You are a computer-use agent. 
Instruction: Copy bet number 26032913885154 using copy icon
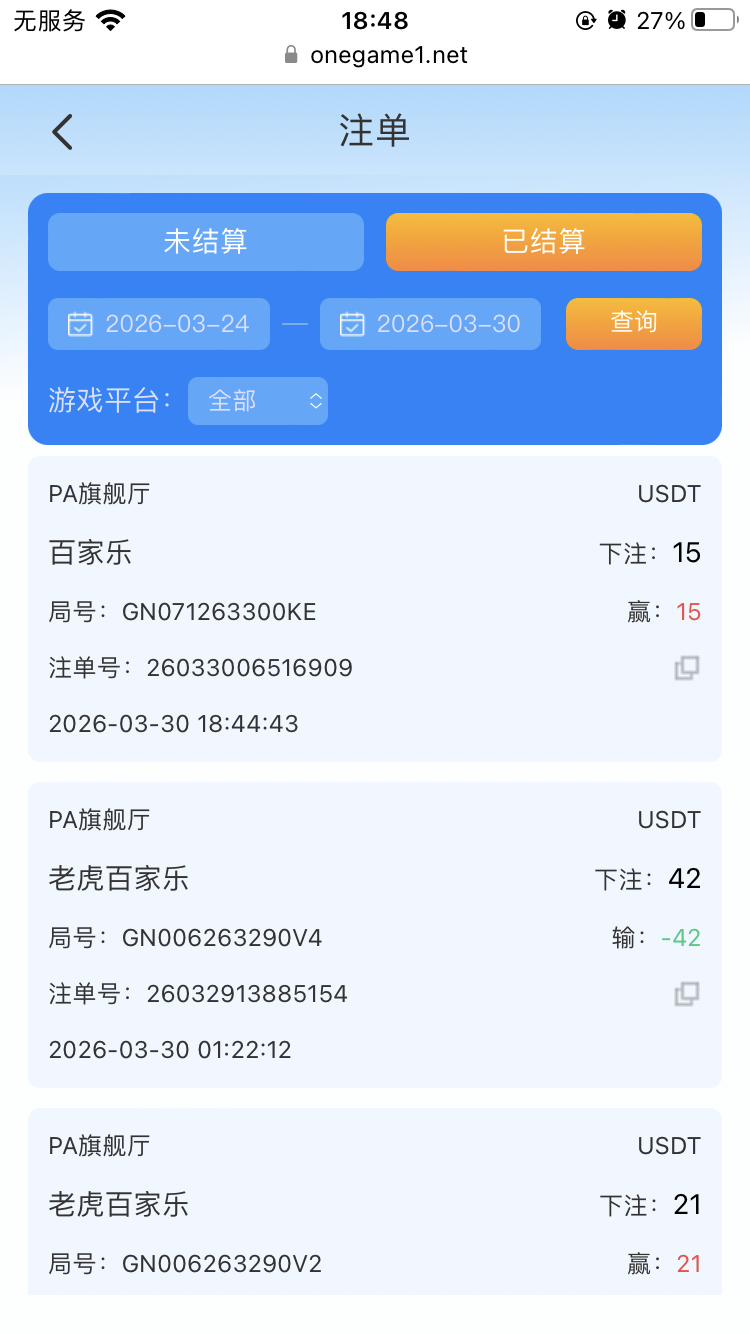685,993
